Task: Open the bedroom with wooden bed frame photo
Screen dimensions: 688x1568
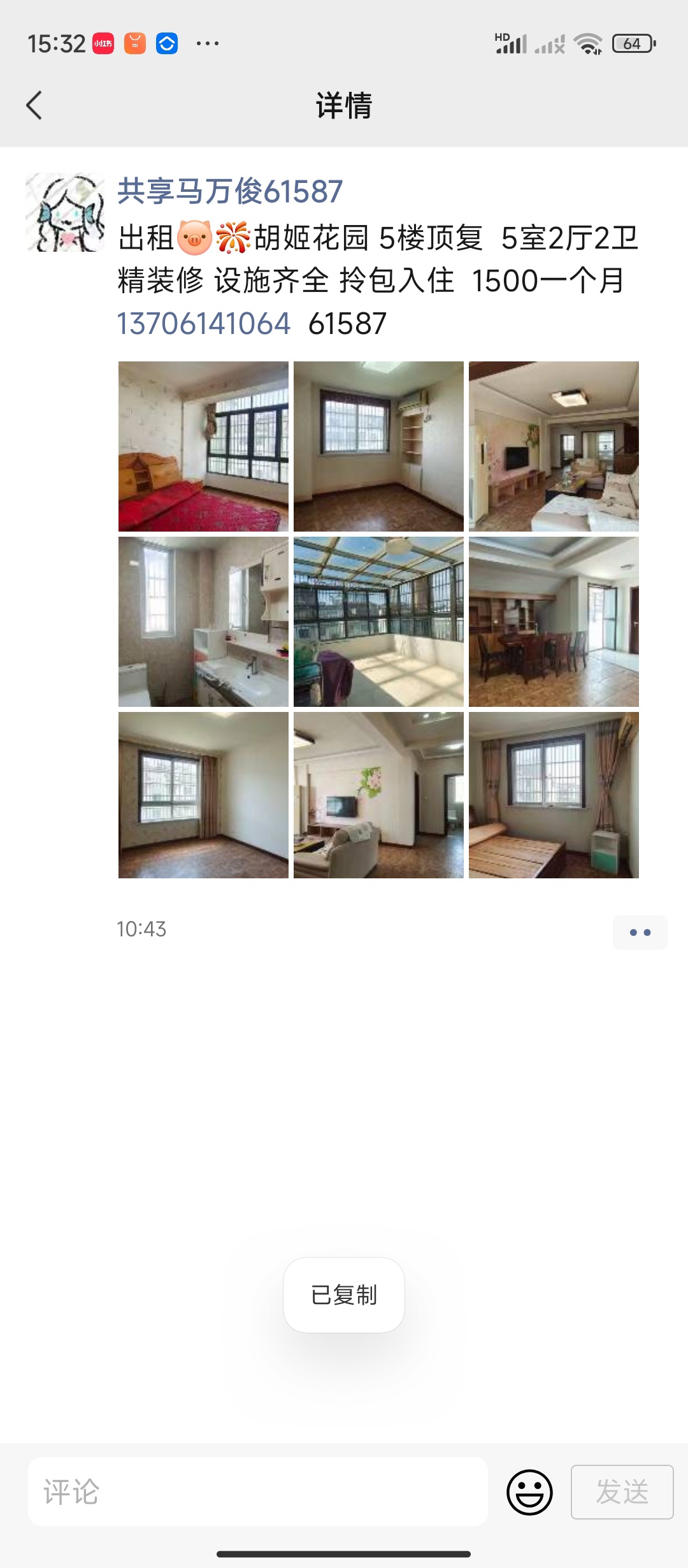Action: click(x=554, y=795)
